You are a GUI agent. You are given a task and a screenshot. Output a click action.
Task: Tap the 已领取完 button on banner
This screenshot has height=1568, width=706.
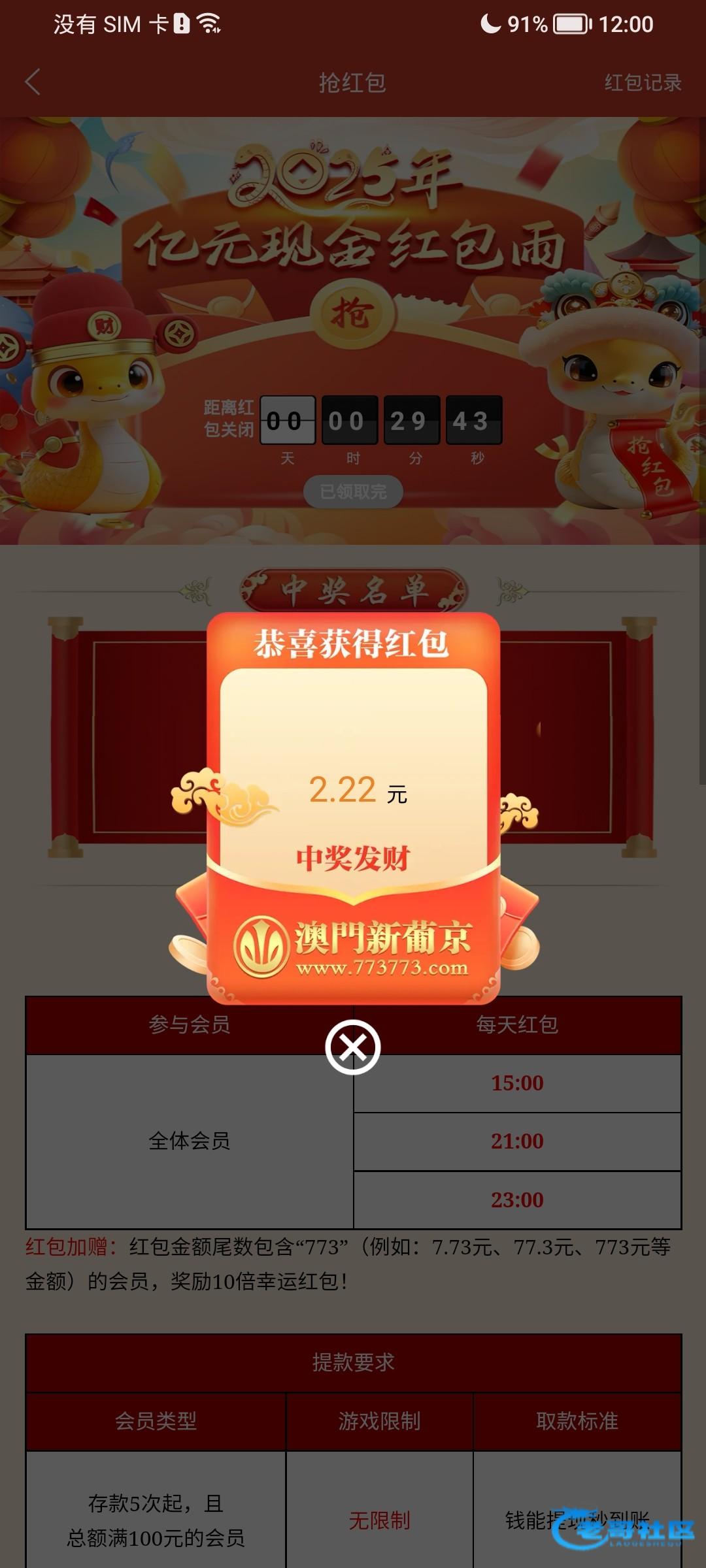pyautogui.click(x=353, y=491)
